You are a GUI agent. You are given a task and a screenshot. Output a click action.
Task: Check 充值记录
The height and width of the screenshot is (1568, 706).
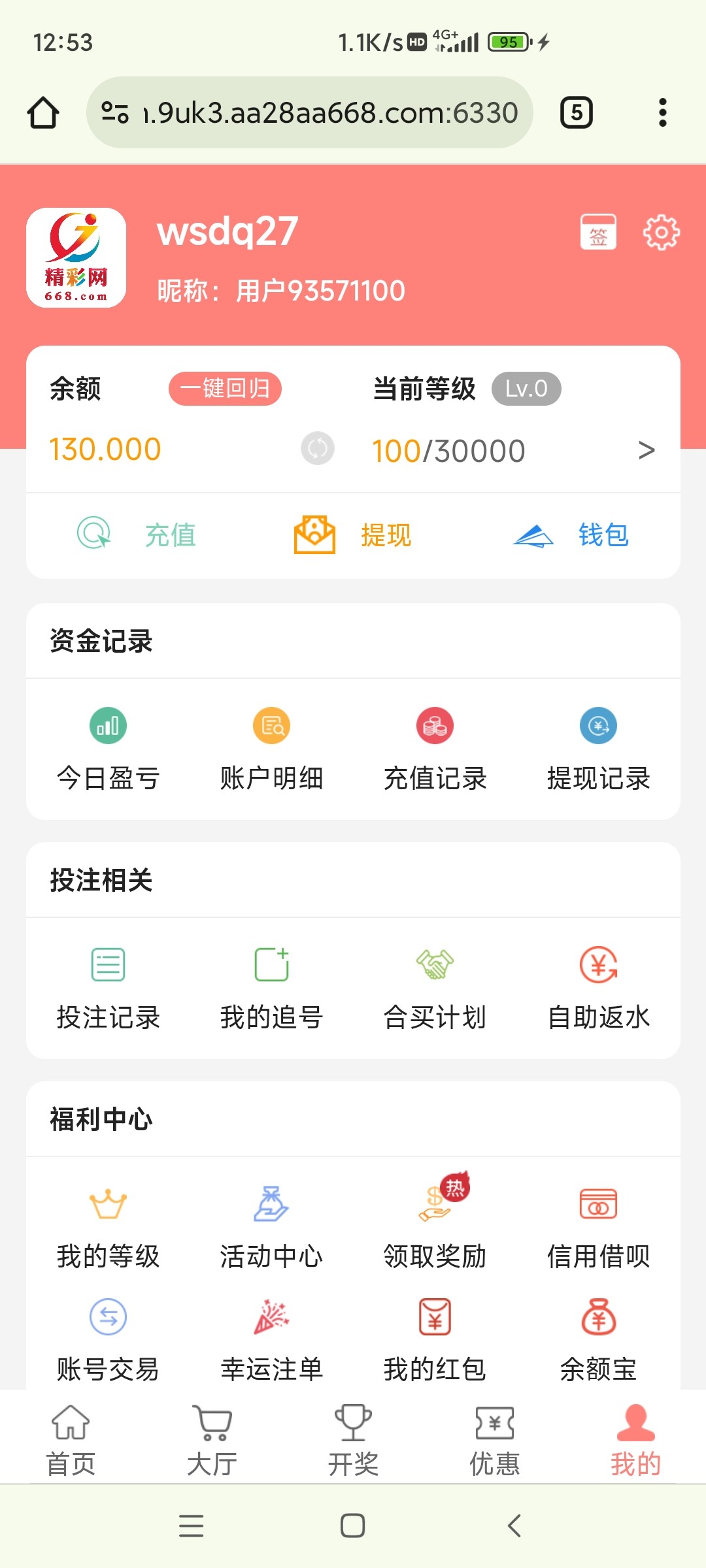435,749
